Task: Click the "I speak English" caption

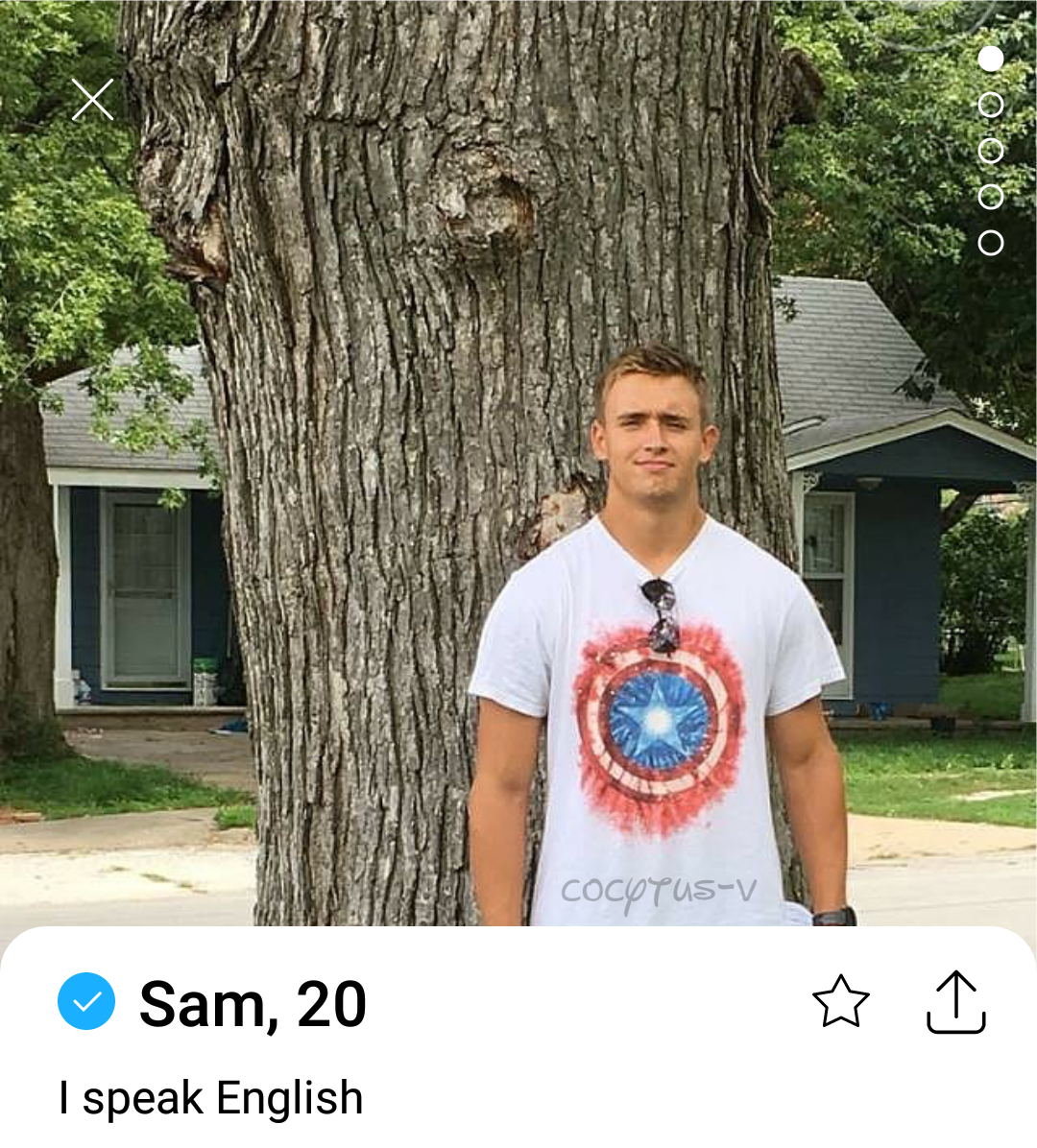Action: coord(209,1095)
